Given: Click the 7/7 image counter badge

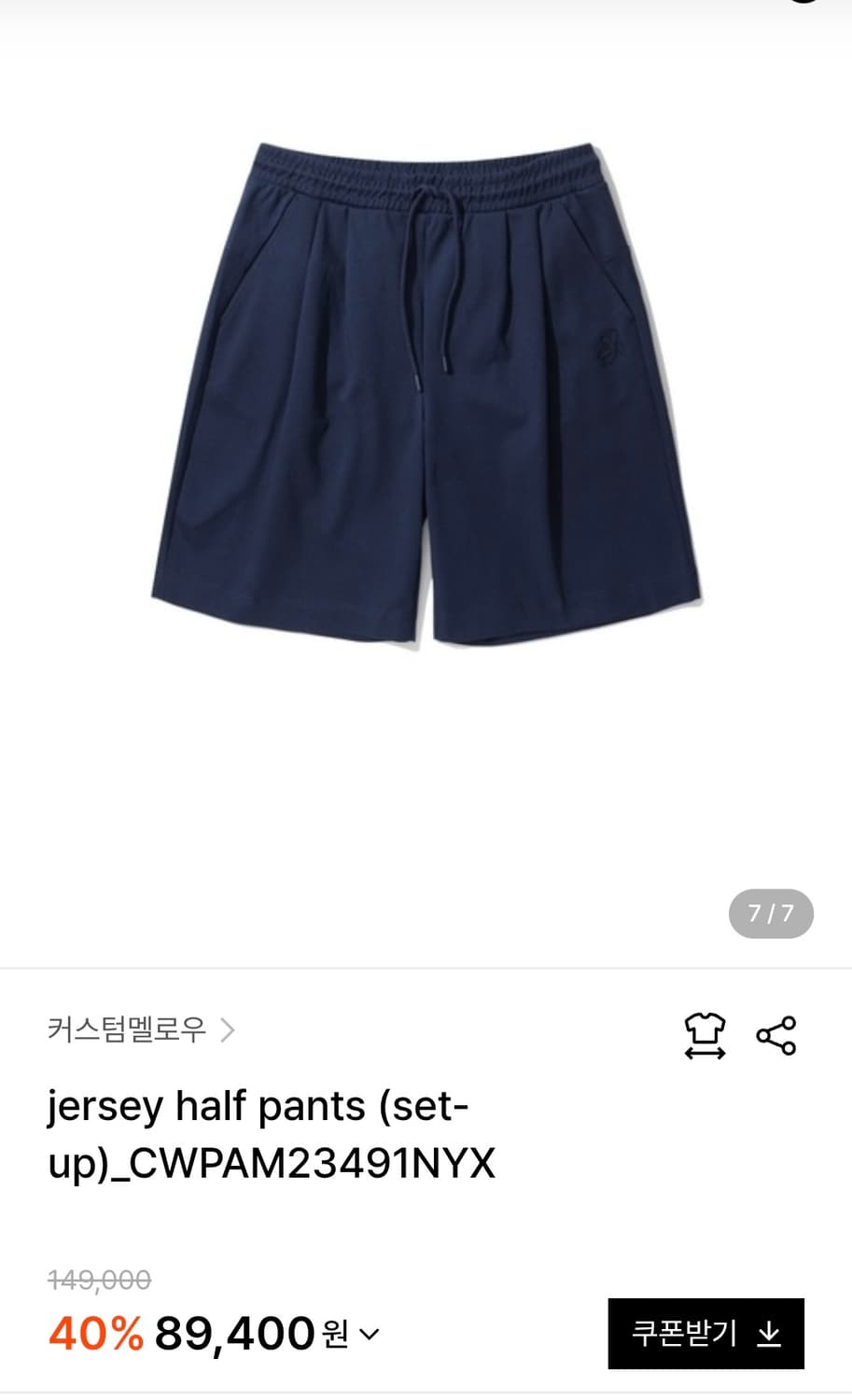Looking at the screenshot, I should tap(769, 914).
